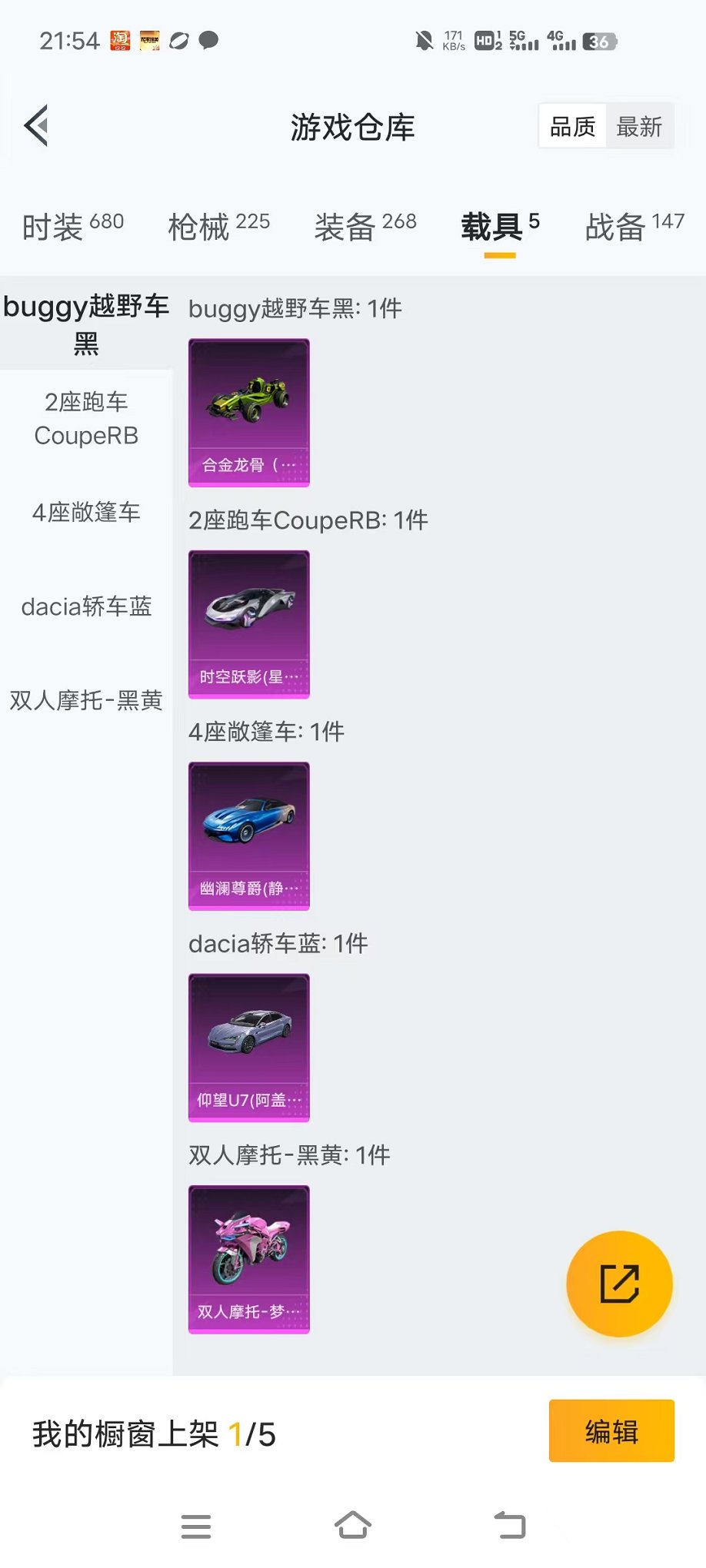The image size is (706, 1568).
Task: Go back from the 游戏仓库 page
Action: pyautogui.click(x=37, y=125)
